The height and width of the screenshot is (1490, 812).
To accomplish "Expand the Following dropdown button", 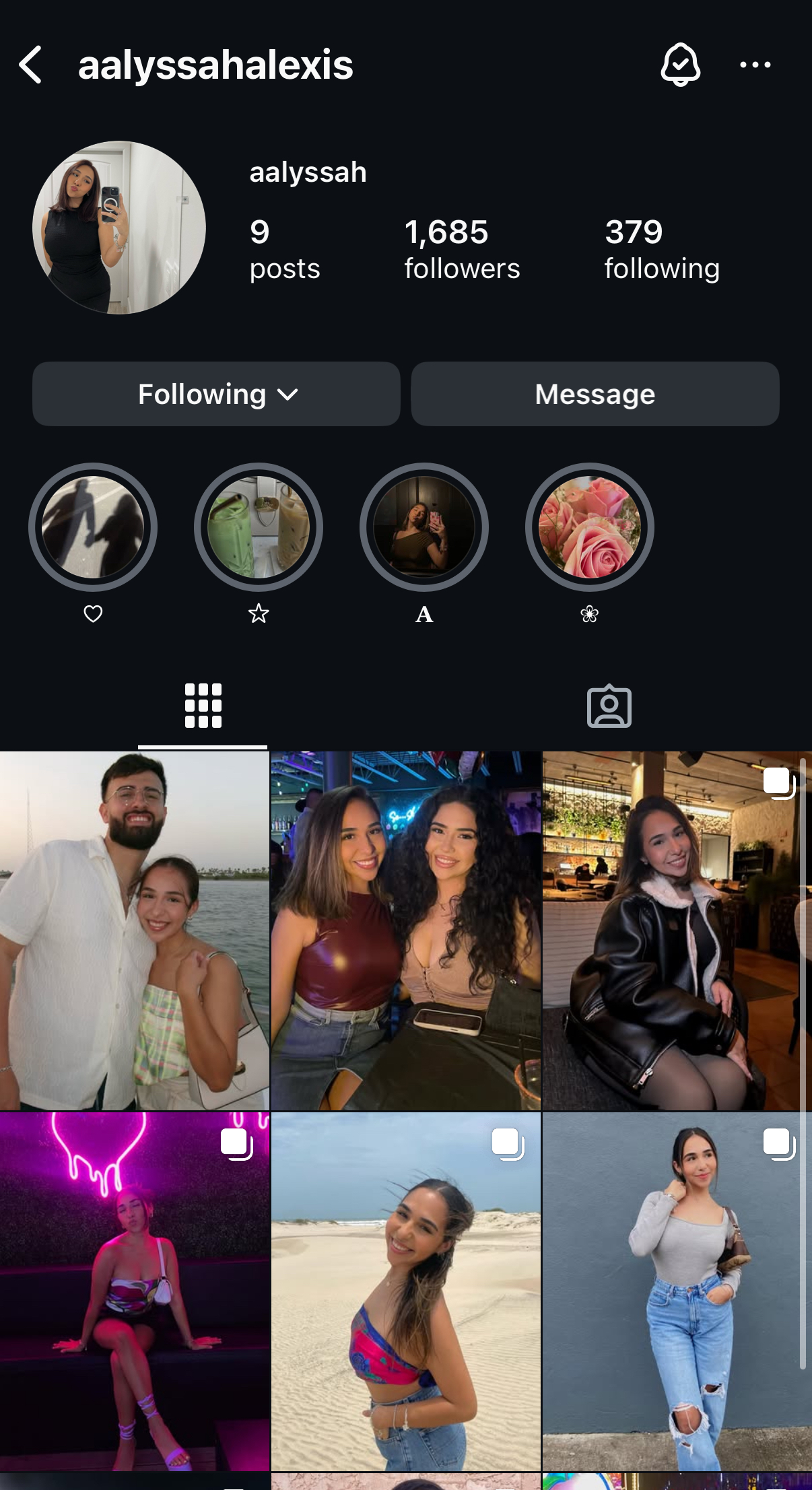I will click(216, 394).
